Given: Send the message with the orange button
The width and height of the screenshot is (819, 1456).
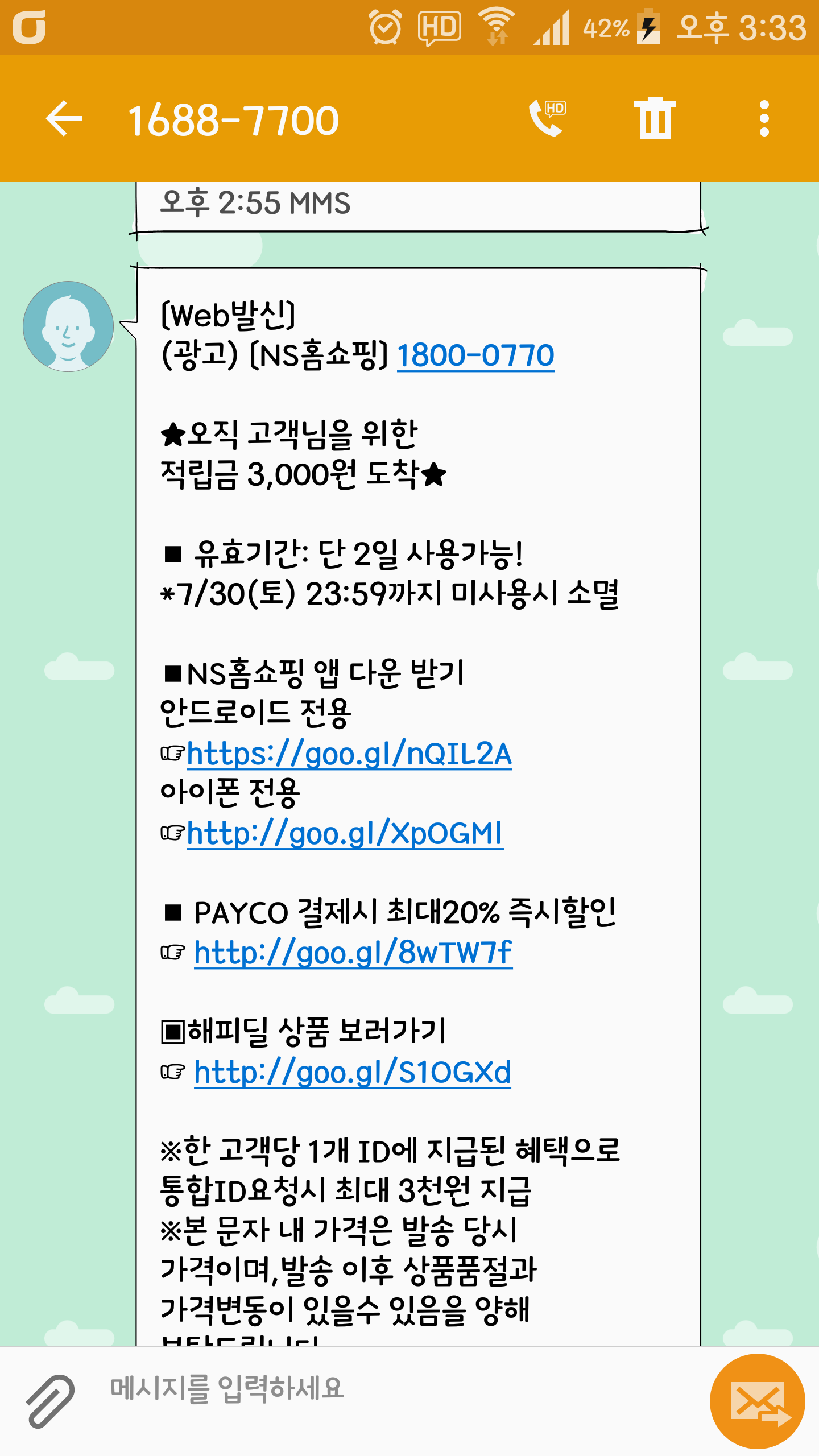Looking at the screenshot, I should point(757,1401).
